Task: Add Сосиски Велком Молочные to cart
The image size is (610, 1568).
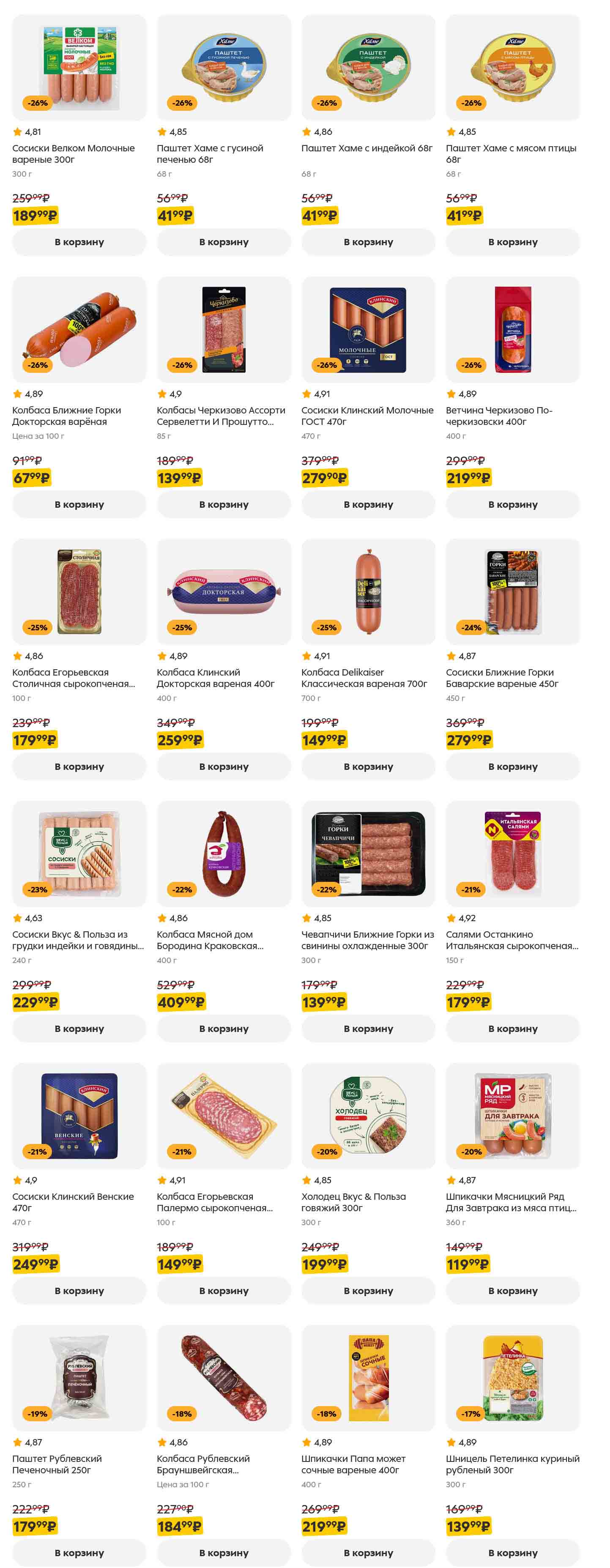Action: [79, 242]
